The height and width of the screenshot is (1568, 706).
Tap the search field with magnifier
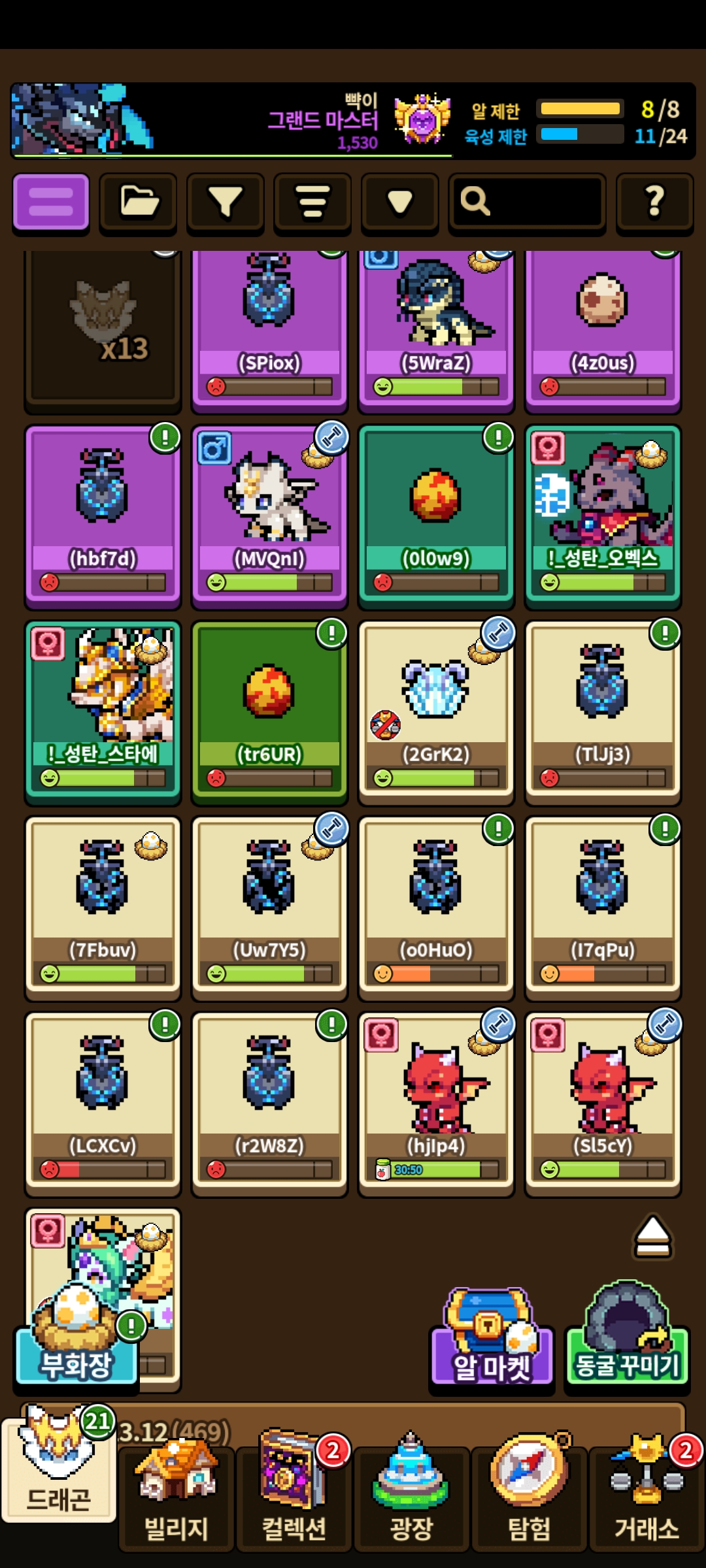tap(527, 203)
